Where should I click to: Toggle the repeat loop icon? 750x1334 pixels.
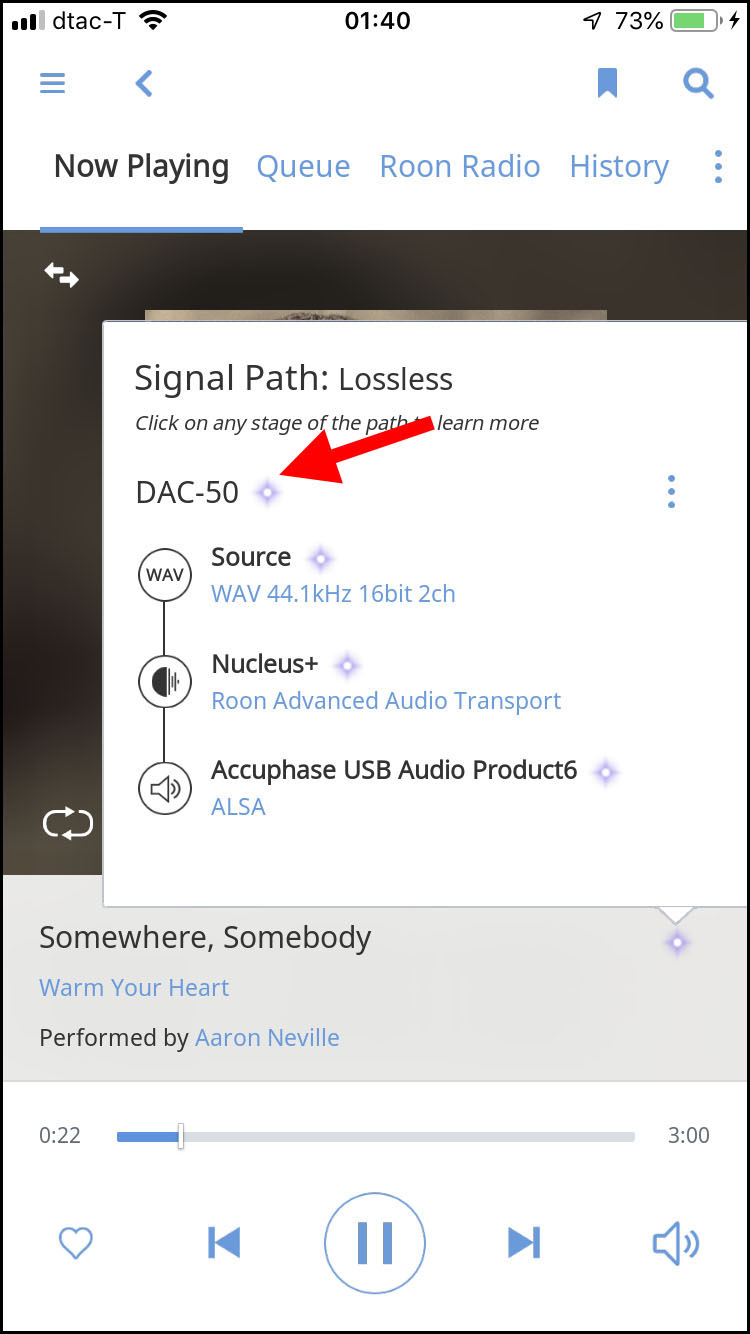point(67,824)
